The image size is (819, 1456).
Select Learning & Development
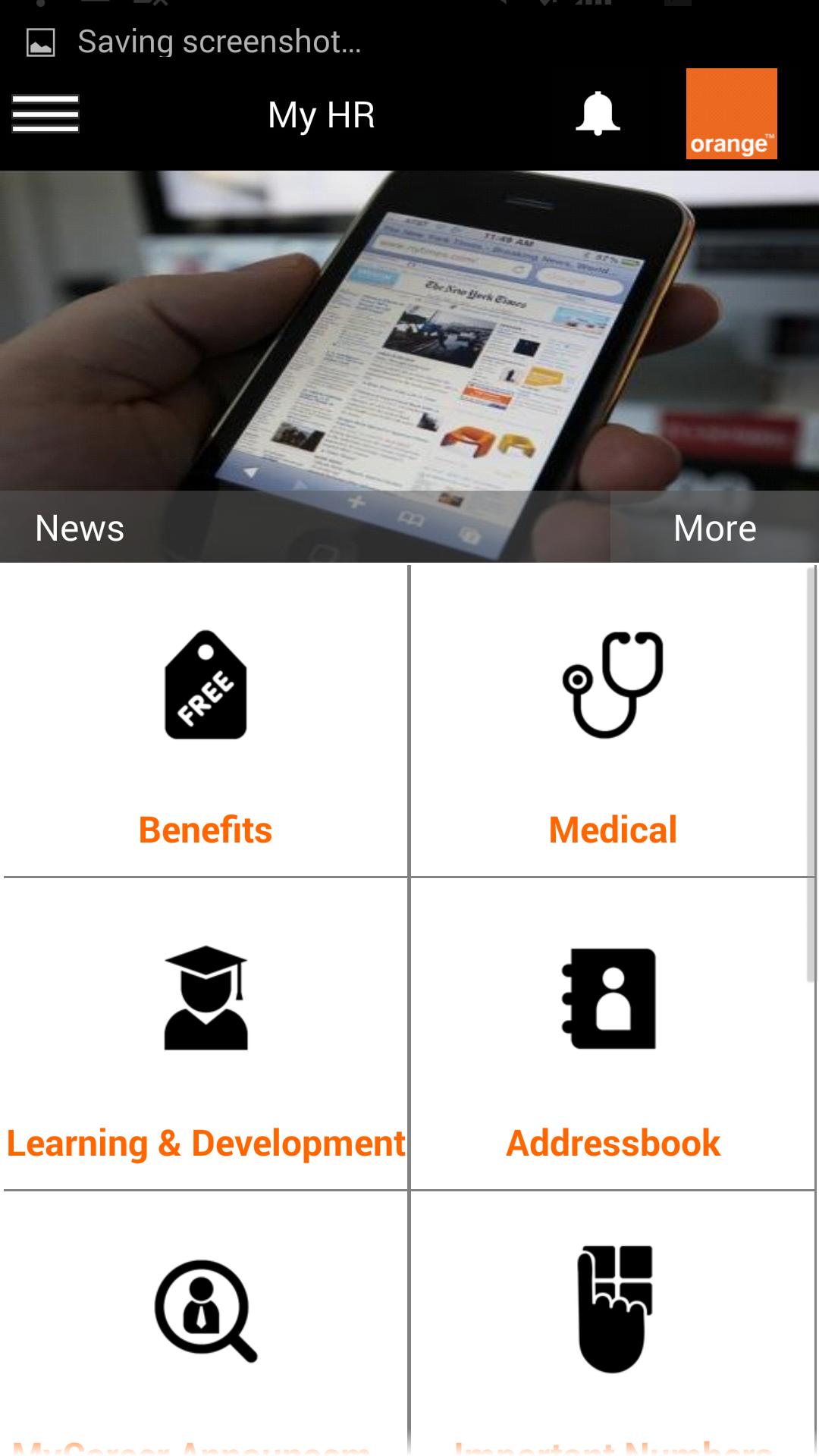coord(205,1035)
